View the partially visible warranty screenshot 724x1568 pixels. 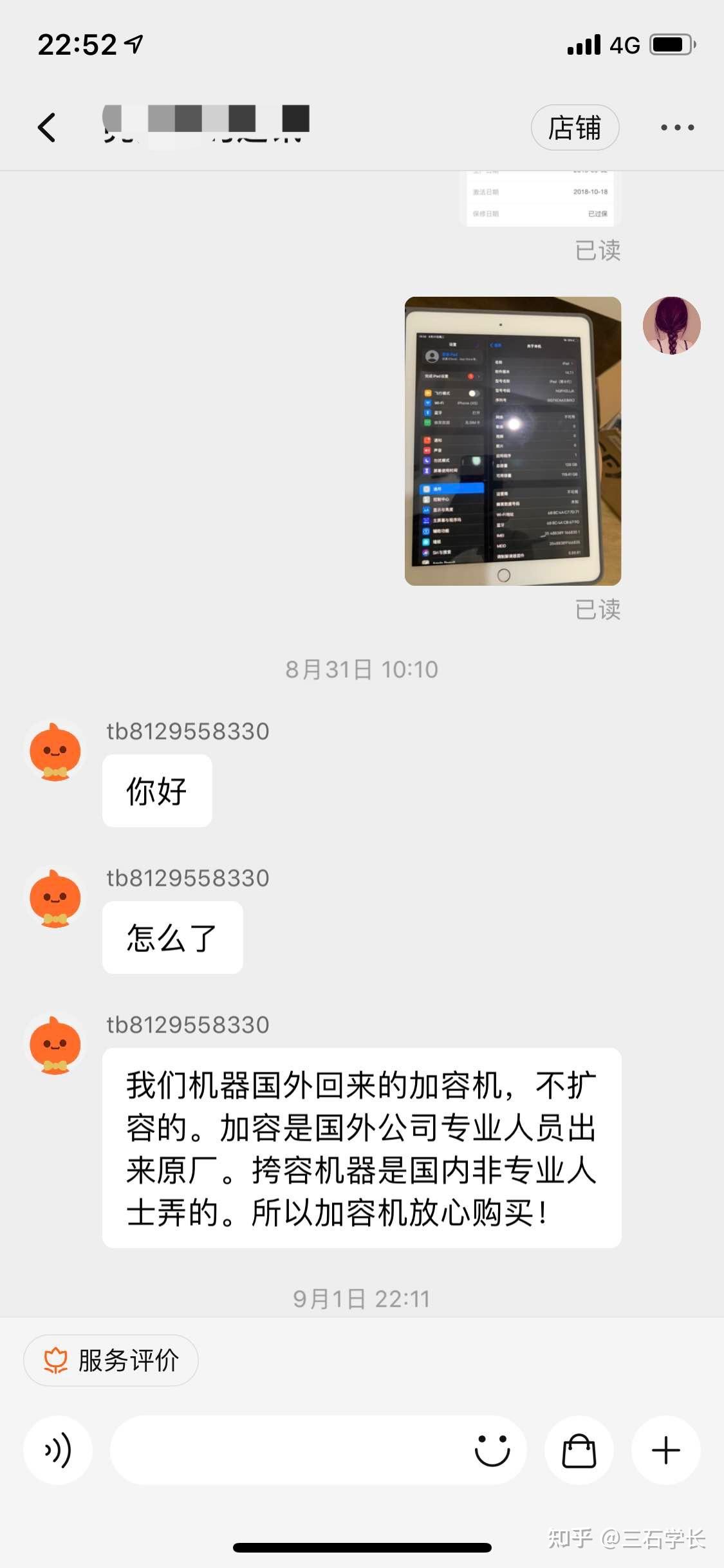point(540,200)
